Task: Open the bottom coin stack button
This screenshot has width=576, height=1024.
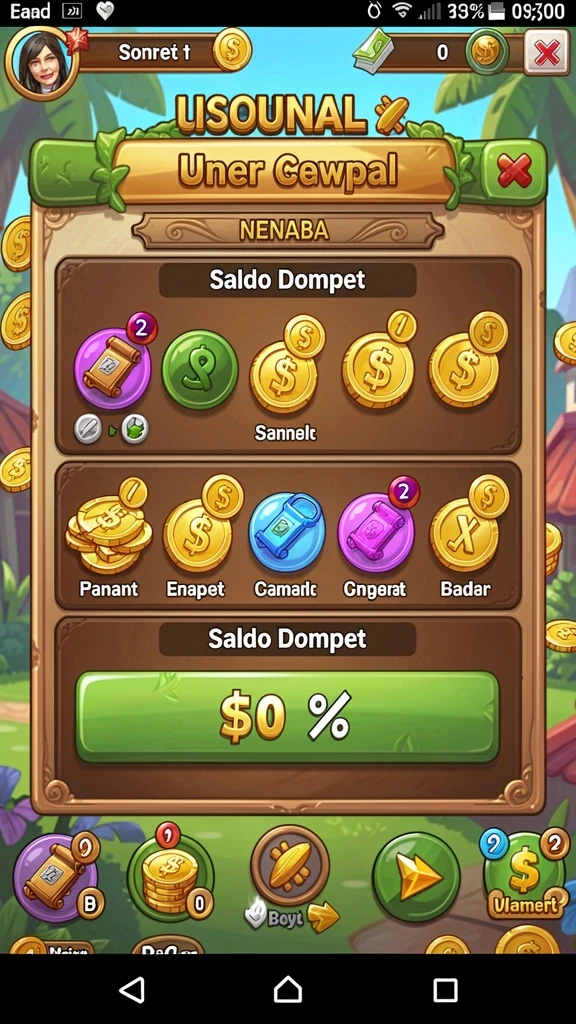Action: point(170,876)
